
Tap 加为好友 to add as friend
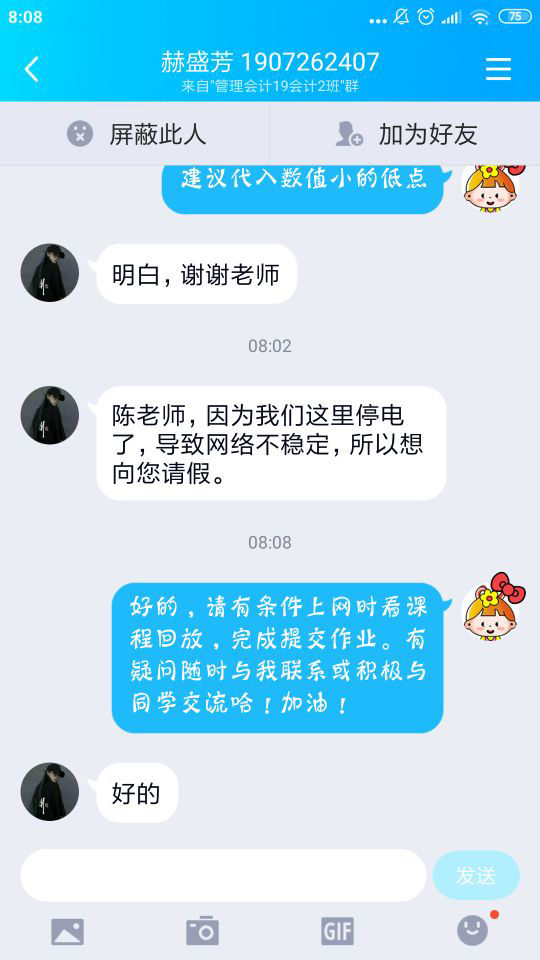click(x=405, y=133)
